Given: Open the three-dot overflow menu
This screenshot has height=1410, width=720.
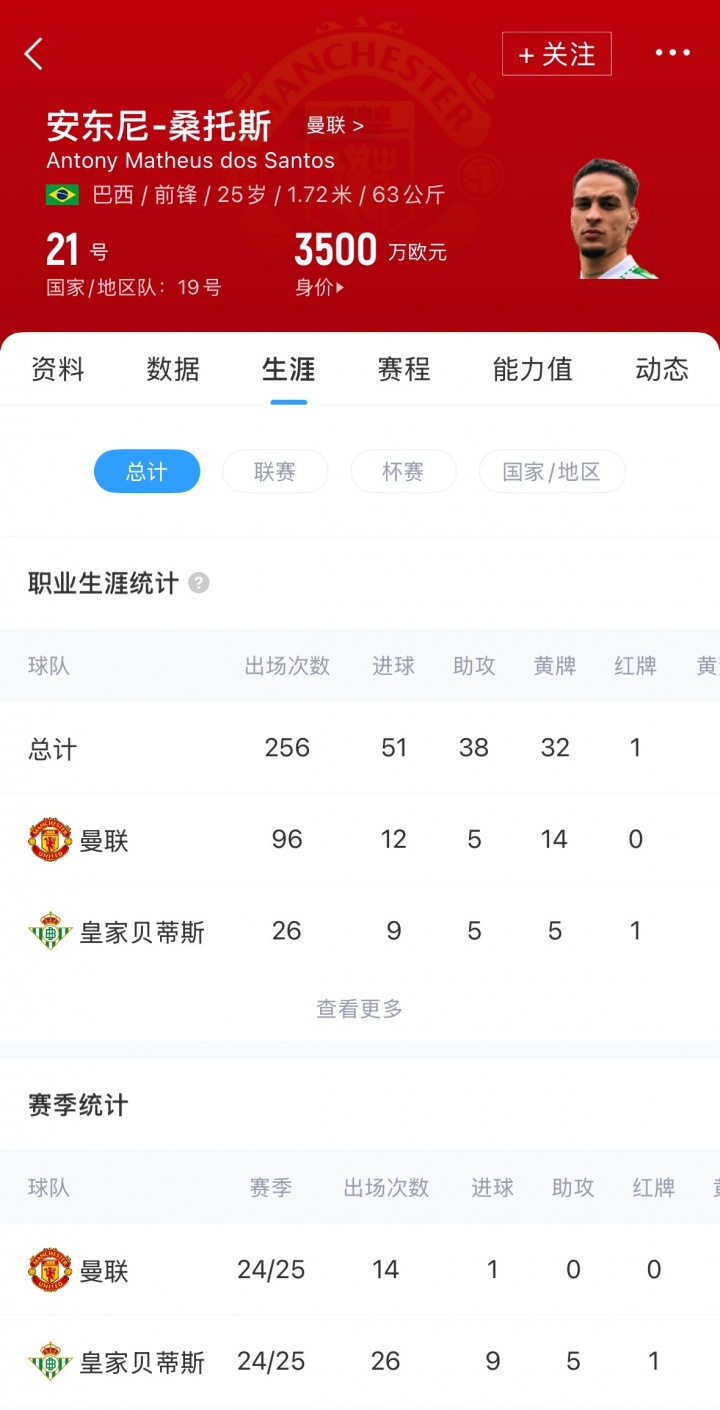Looking at the screenshot, I should coord(672,53).
